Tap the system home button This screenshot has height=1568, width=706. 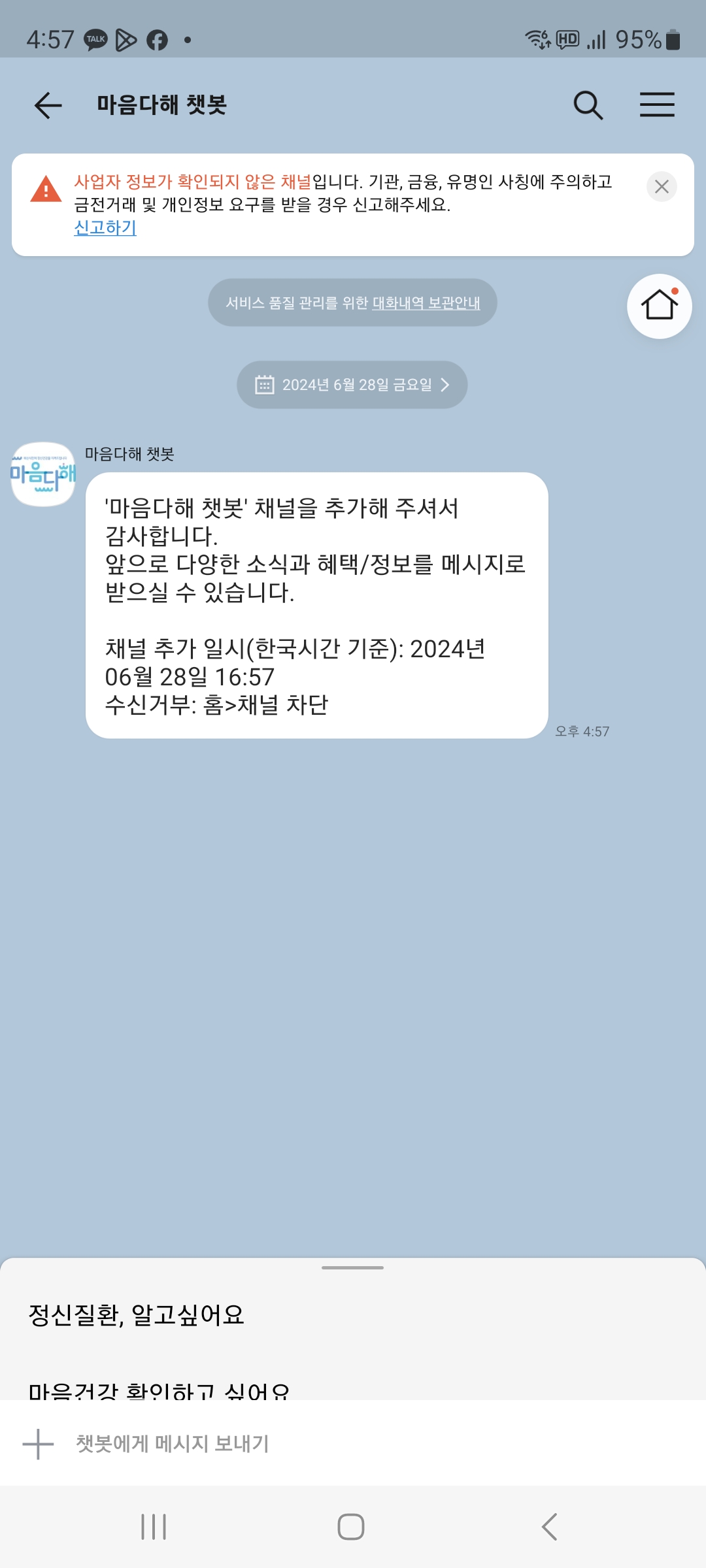point(351,1527)
